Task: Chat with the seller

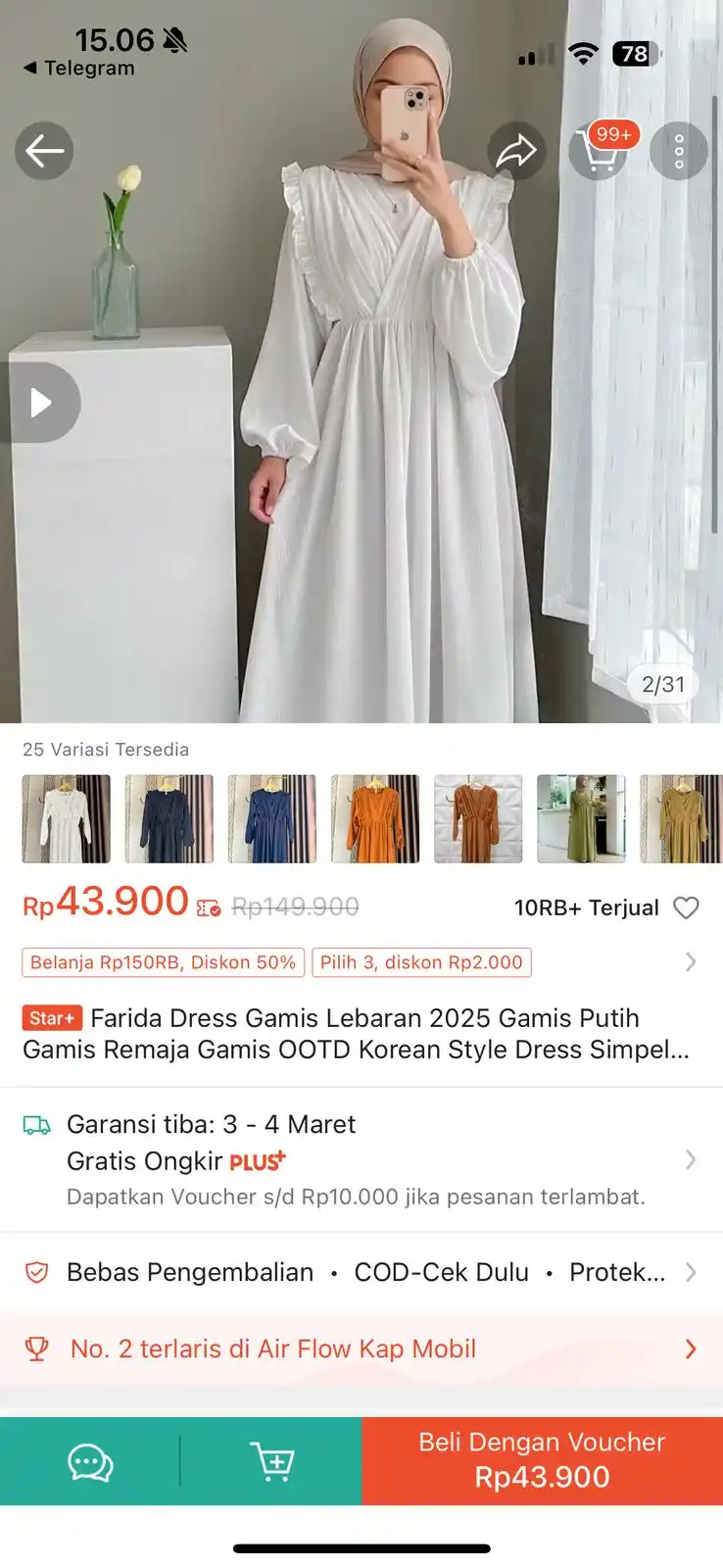Action: 90,1462
